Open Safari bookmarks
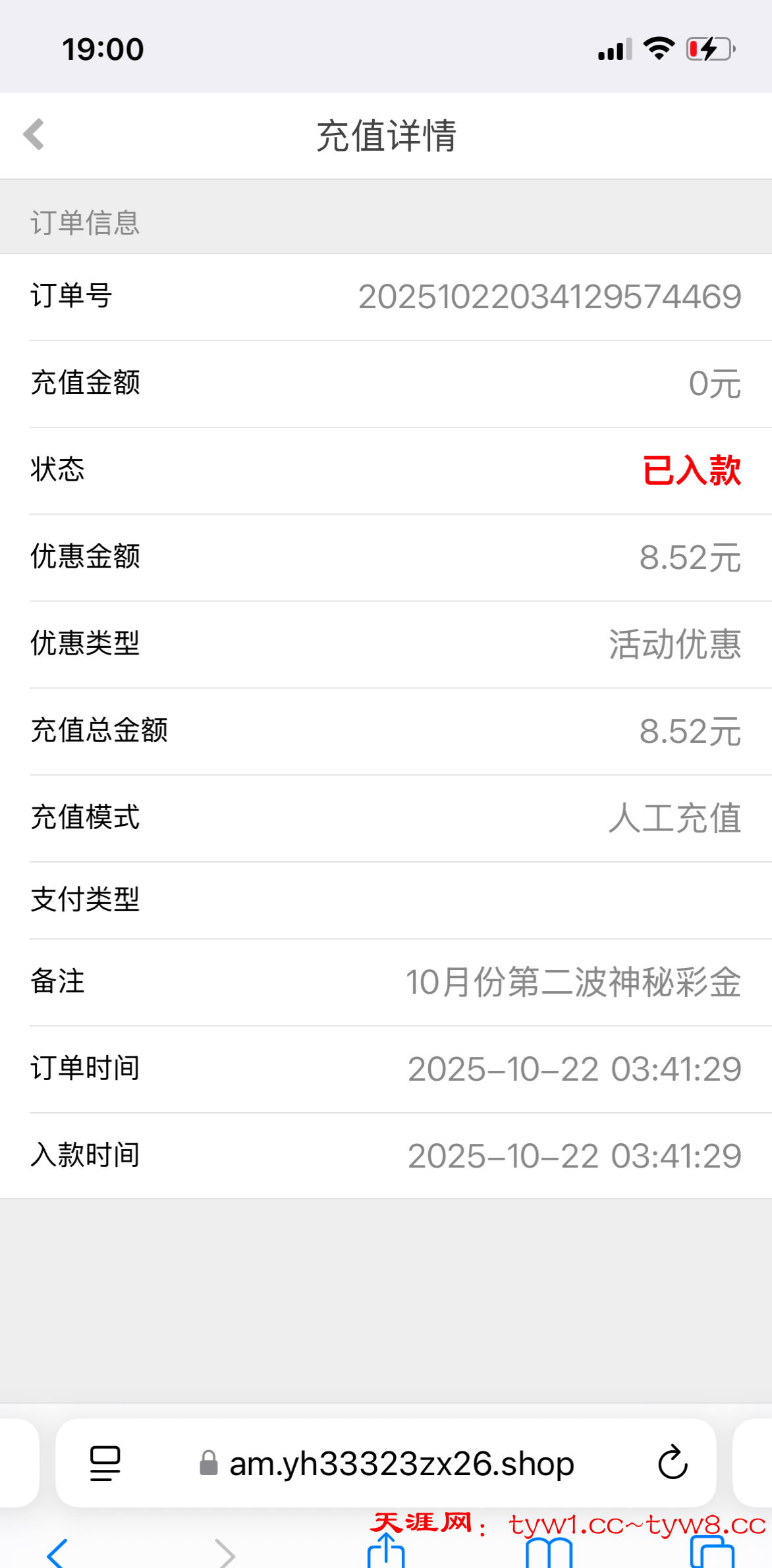 click(x=549, y=1553)
